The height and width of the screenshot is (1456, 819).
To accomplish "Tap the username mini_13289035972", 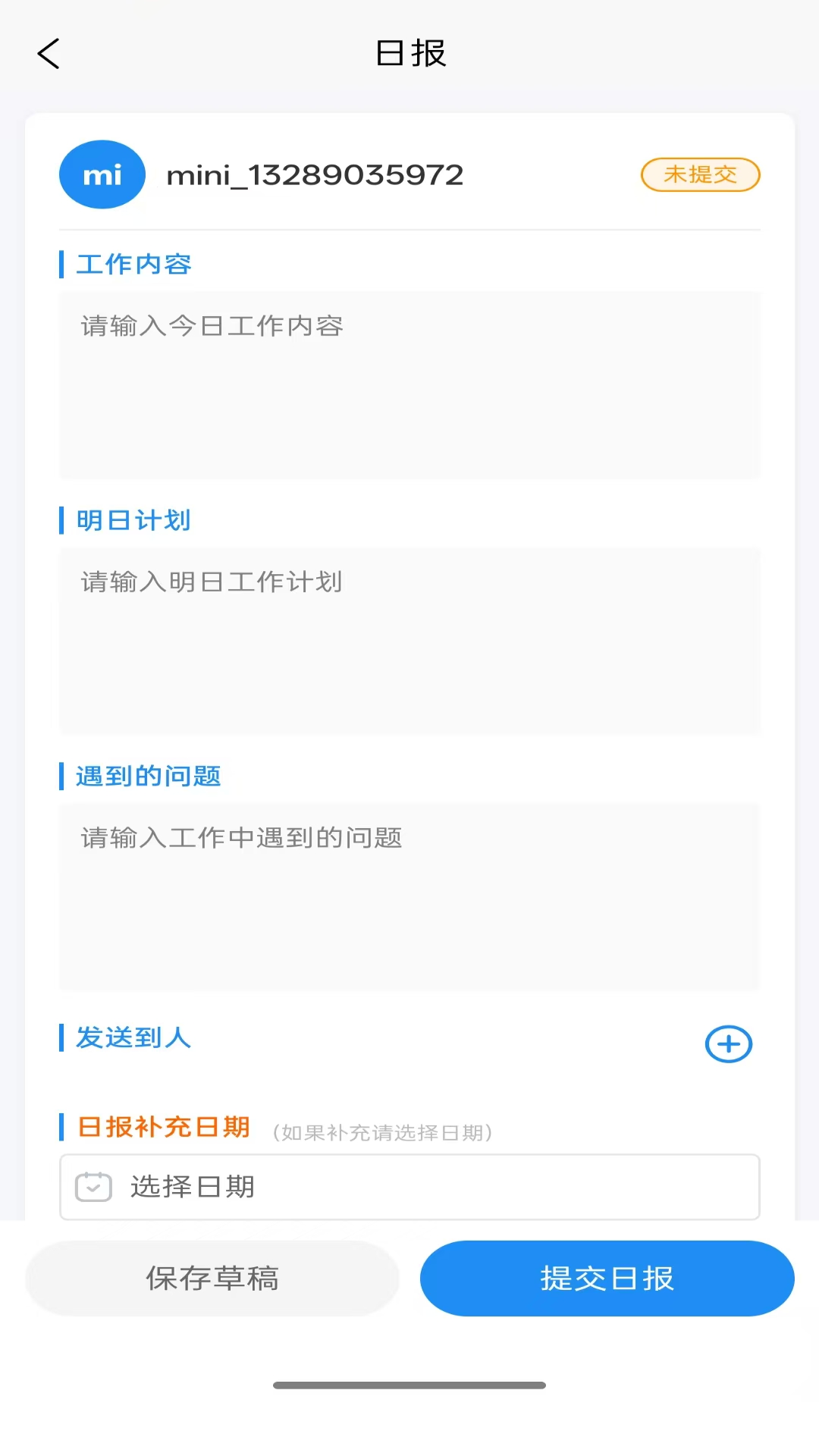I will tap(315, 174).
